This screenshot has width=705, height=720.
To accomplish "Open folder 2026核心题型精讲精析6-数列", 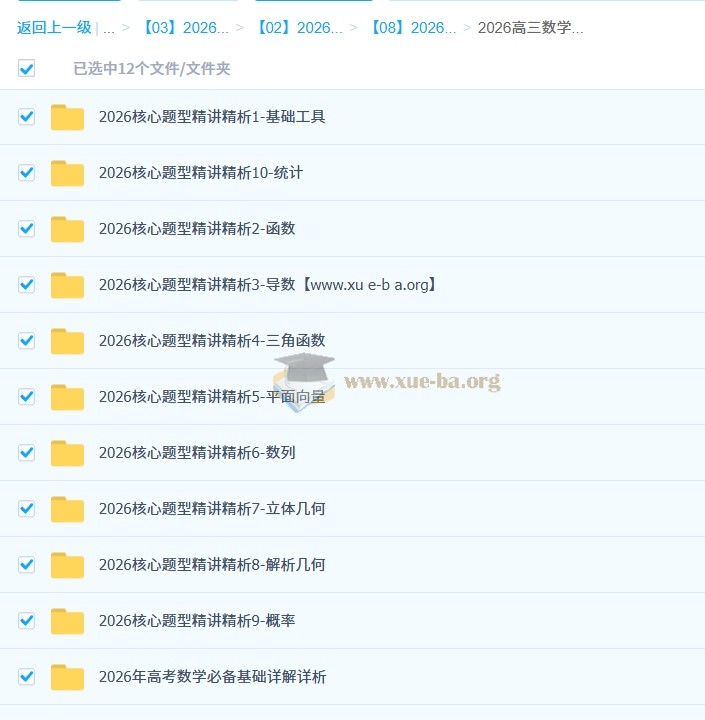I will click(x=197, y=453).
